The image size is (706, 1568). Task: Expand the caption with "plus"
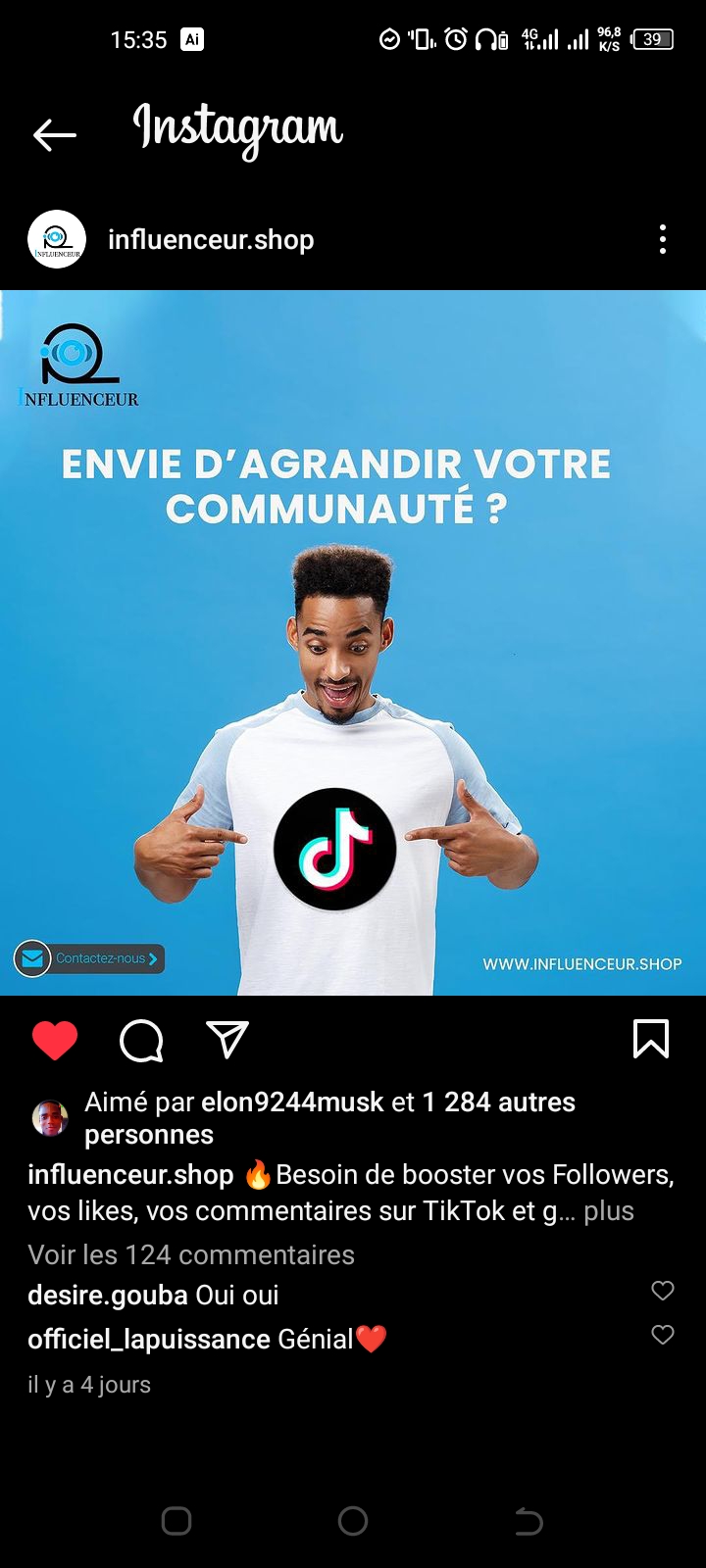point(609,1211)
